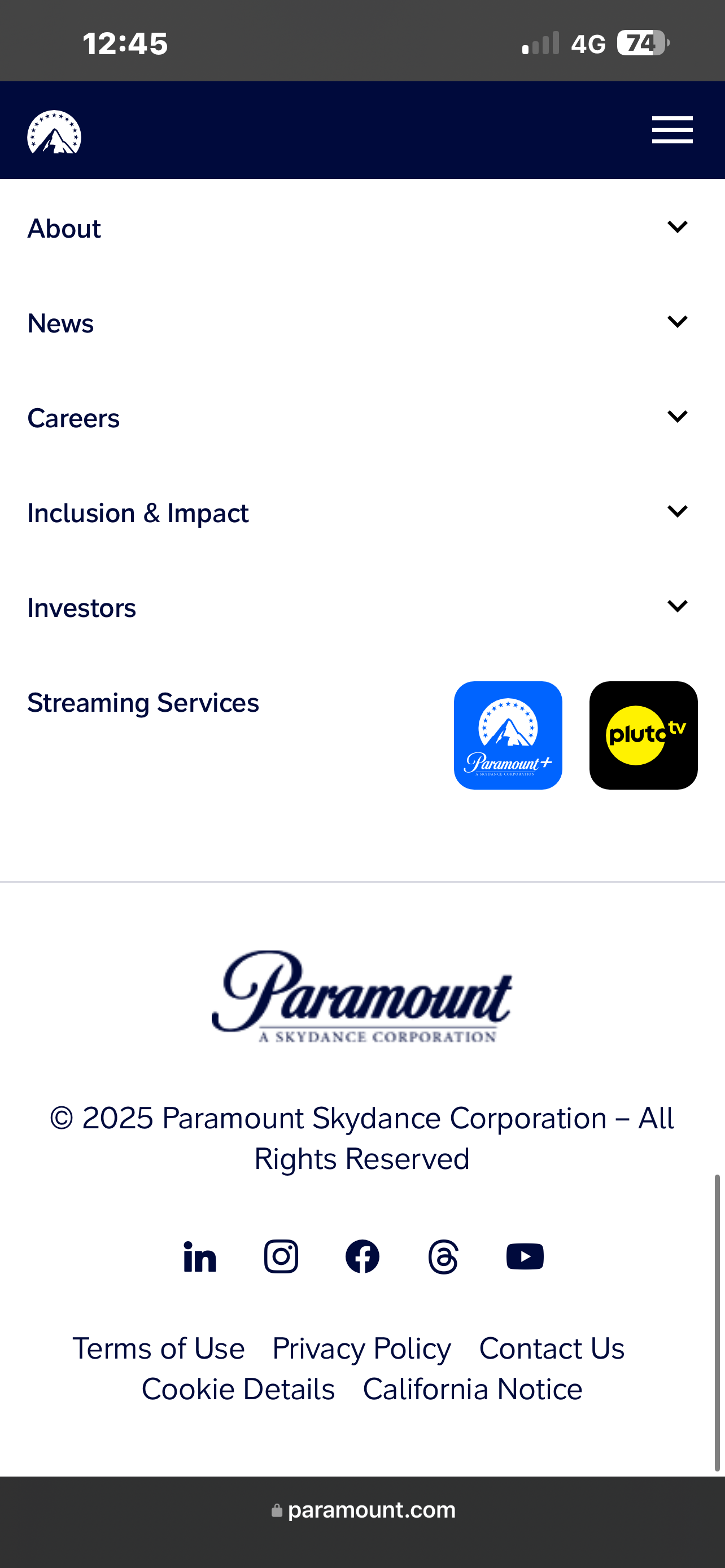Open the Terms of Use link

[158, 1348]
